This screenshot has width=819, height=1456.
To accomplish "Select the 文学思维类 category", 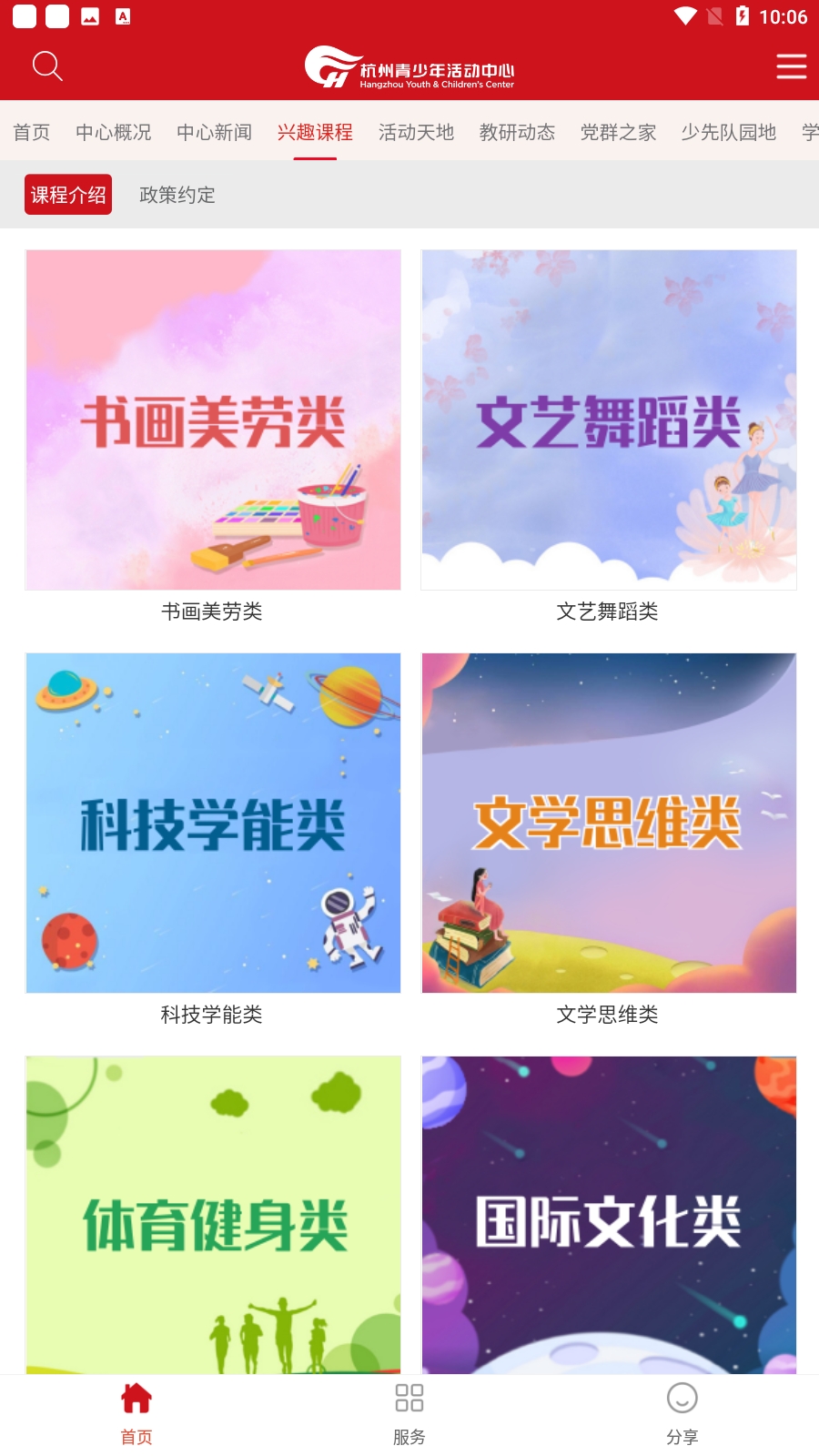I will click(609, 822).
